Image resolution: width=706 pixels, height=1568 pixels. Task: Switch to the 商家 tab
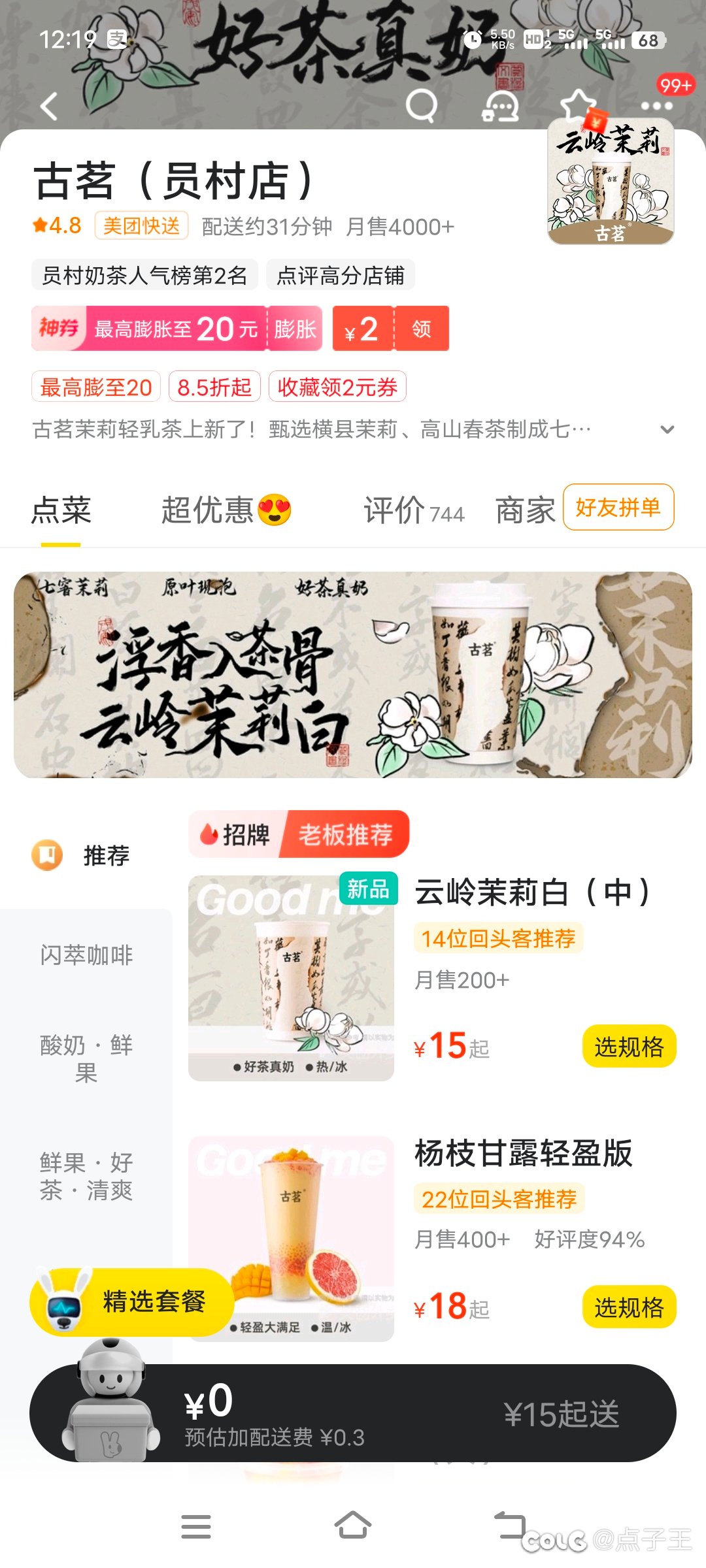525,511
